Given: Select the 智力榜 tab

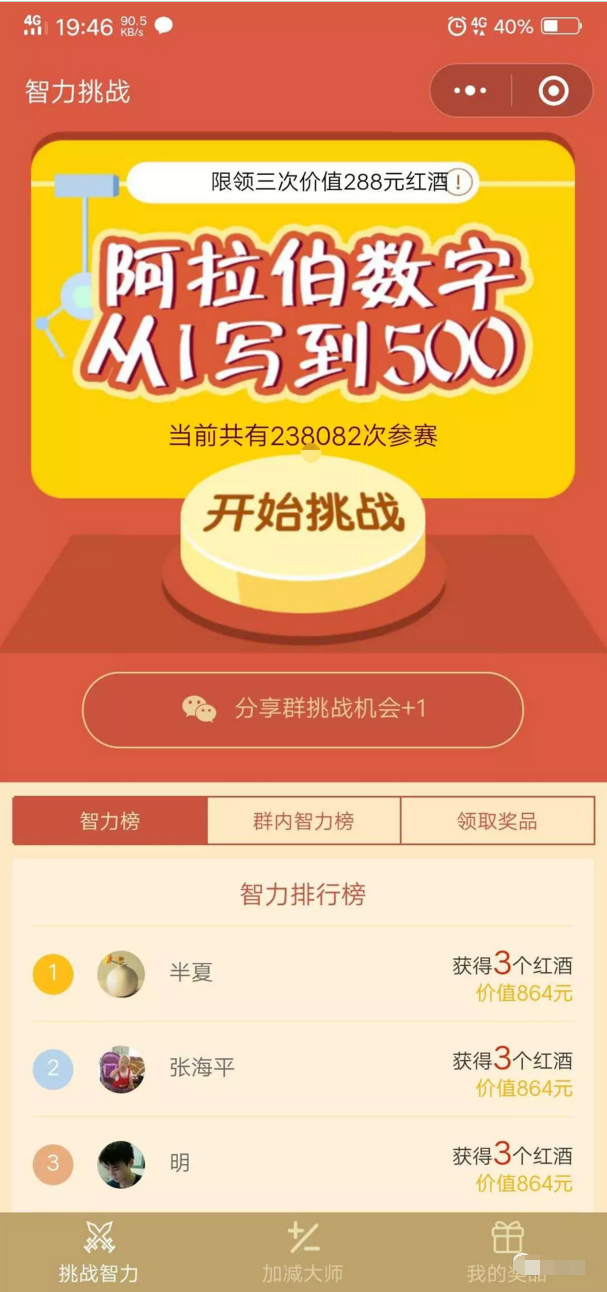Looking at the screenshot, I should [110, 821].
